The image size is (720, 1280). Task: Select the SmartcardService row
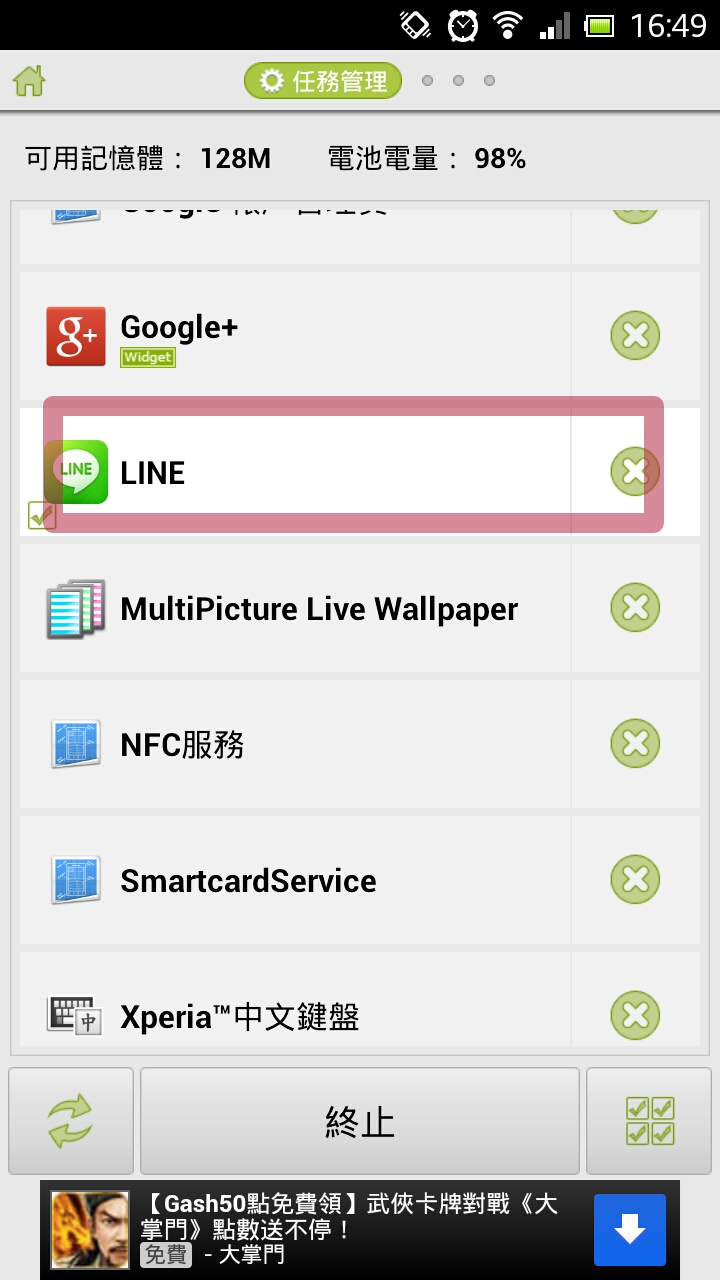pos(295,880)
